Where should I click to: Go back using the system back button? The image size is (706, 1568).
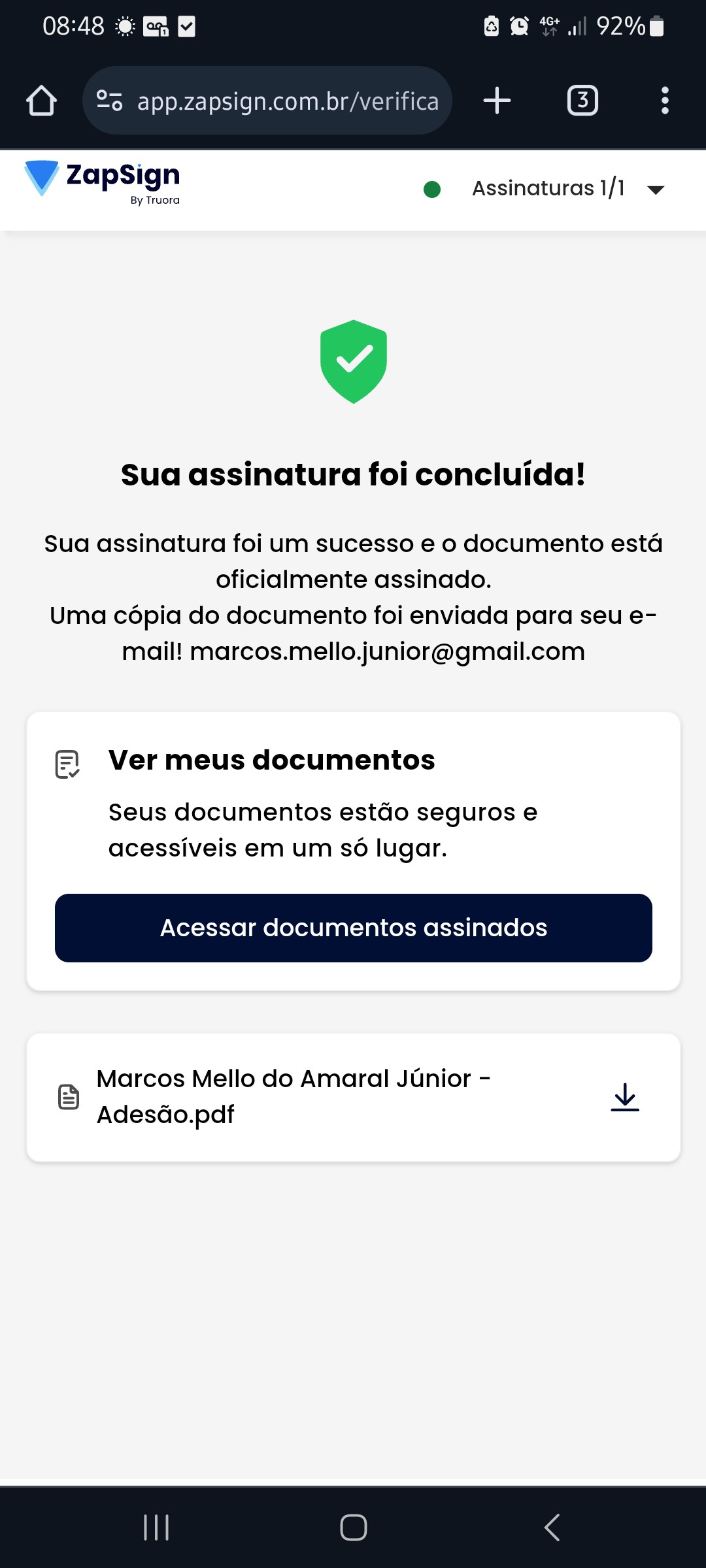click(x=552, y=1527)
